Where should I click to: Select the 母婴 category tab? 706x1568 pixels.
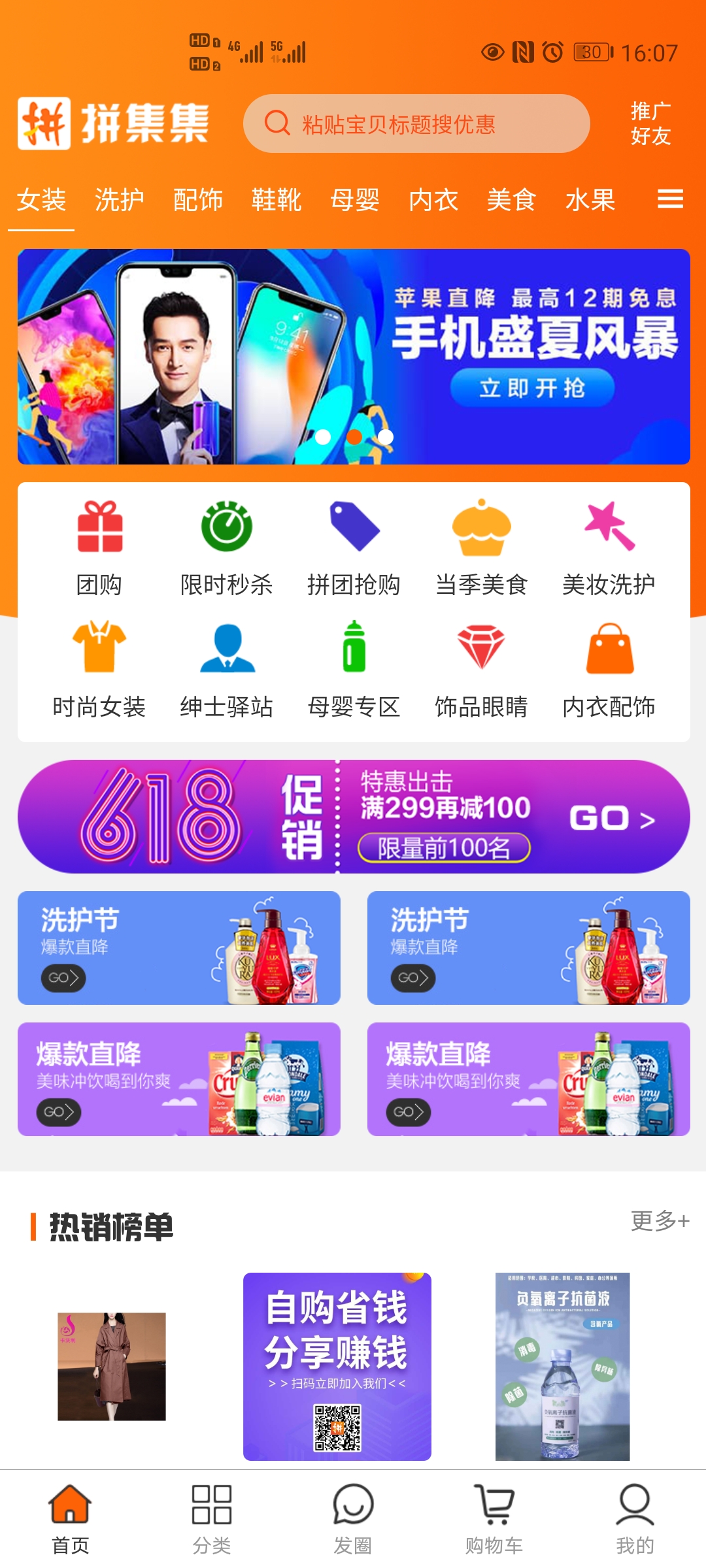(x=354, y=200)
